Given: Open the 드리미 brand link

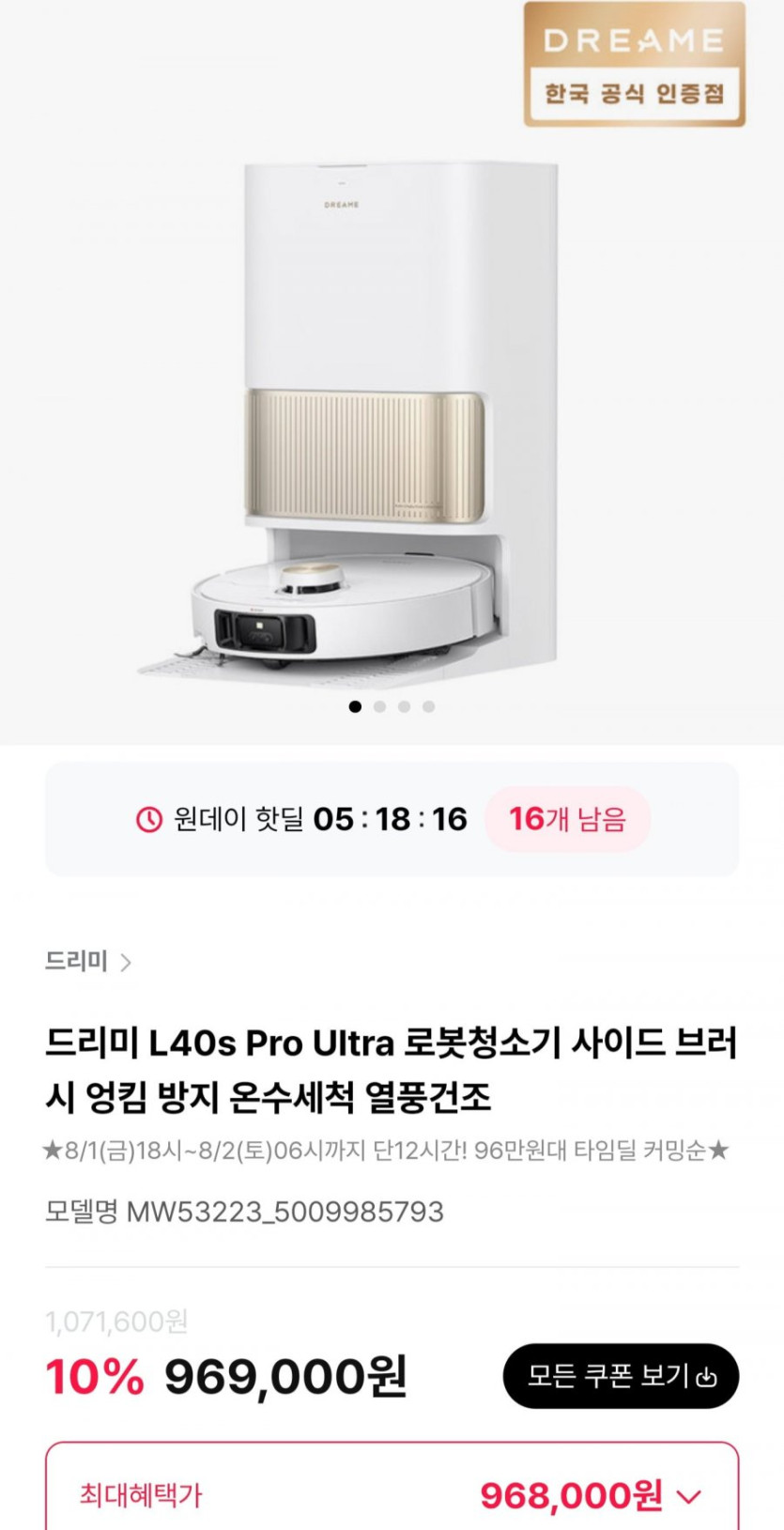Looking at the screenshot, I should pos(88,962).
